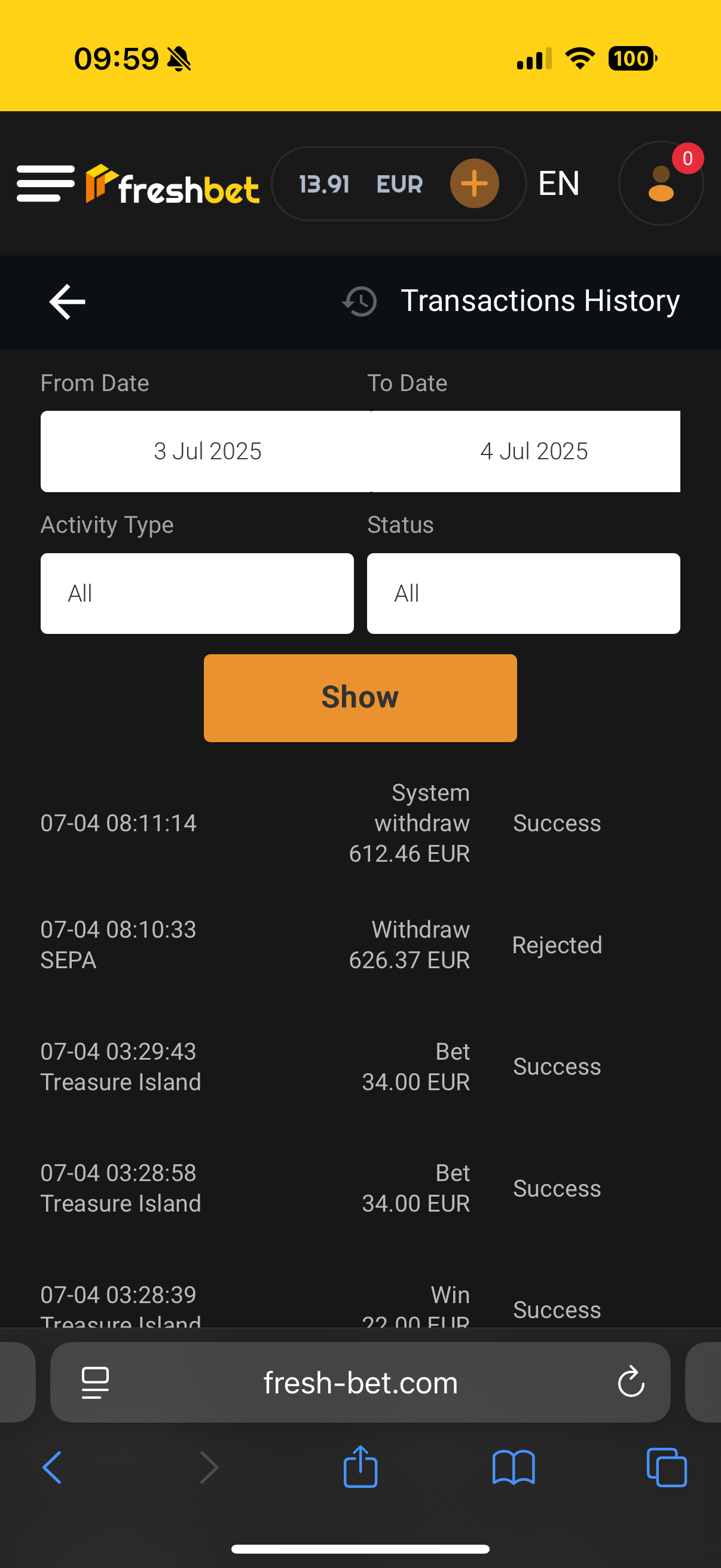Show filtered transactions

360,697
